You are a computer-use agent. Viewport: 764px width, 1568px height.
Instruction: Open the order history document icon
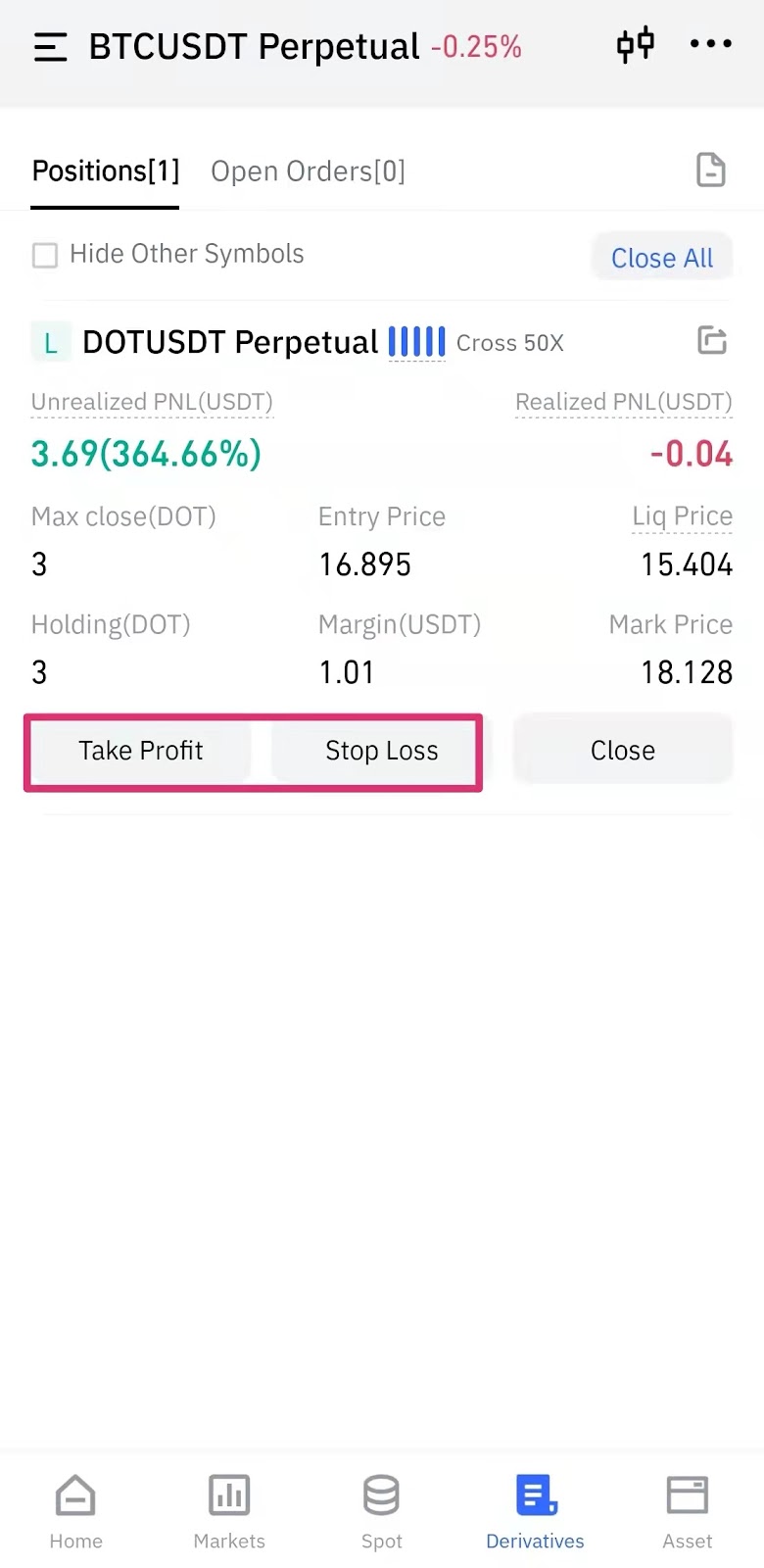[x=710, y=170]
